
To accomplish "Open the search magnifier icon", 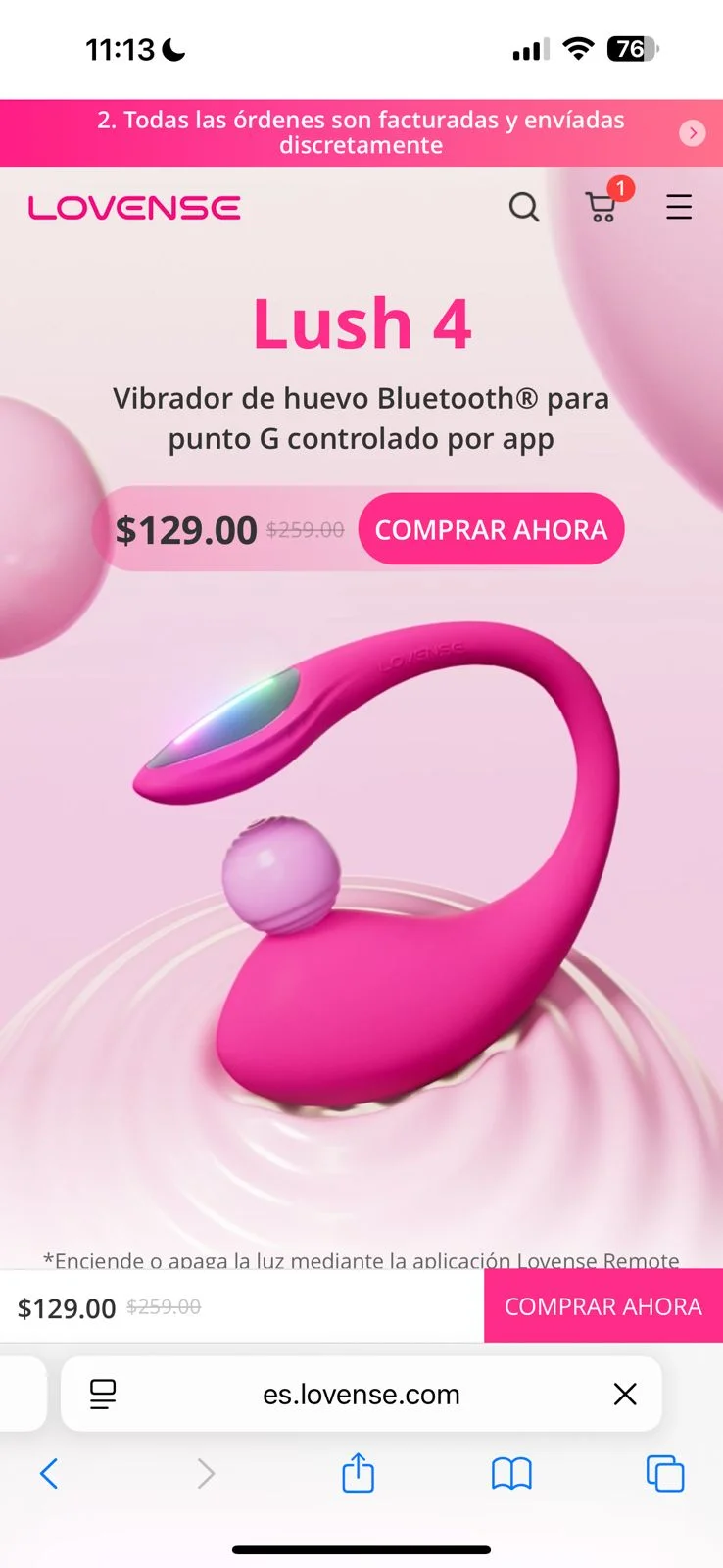I will click(x=524, y=207).
